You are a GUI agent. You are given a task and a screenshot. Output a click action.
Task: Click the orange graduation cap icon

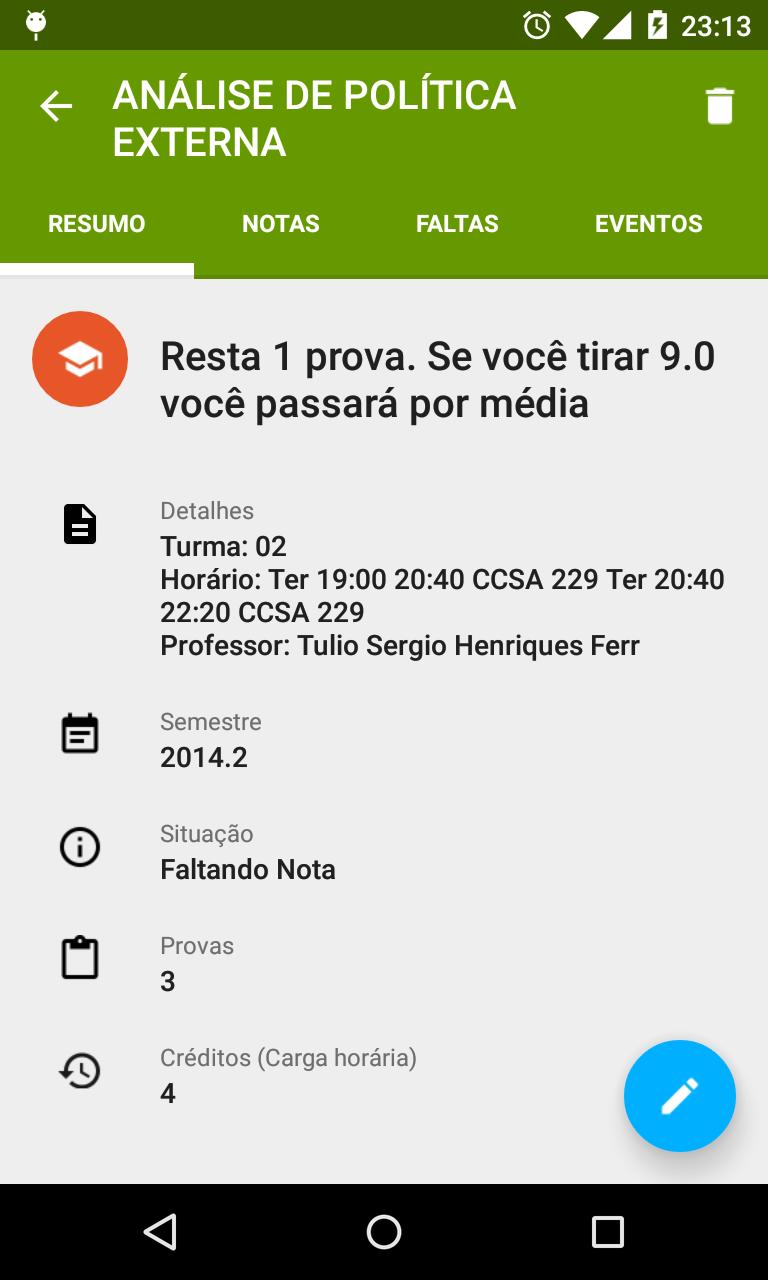point(80,358)
